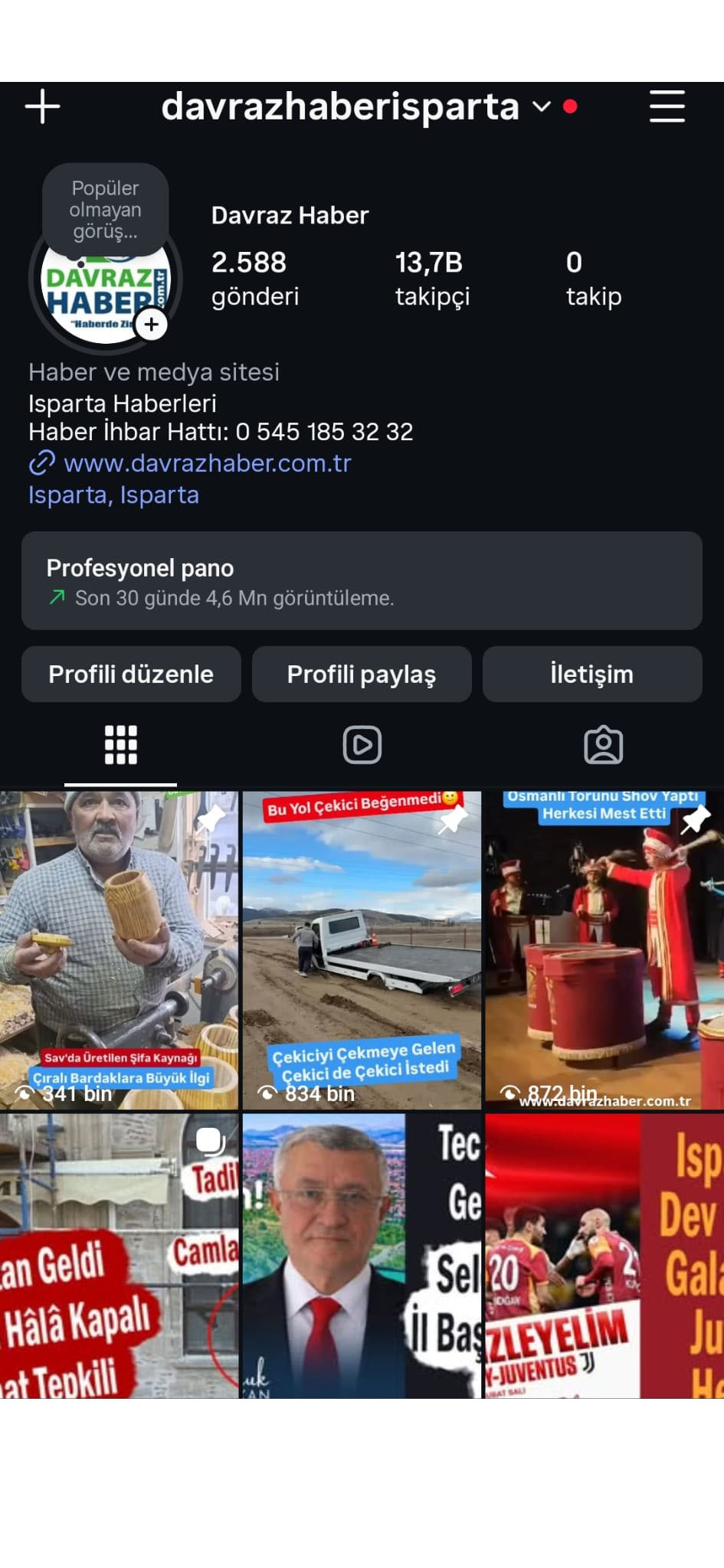Open the Bu Yol Çekici Beğenmedi post

coord(362,949)
